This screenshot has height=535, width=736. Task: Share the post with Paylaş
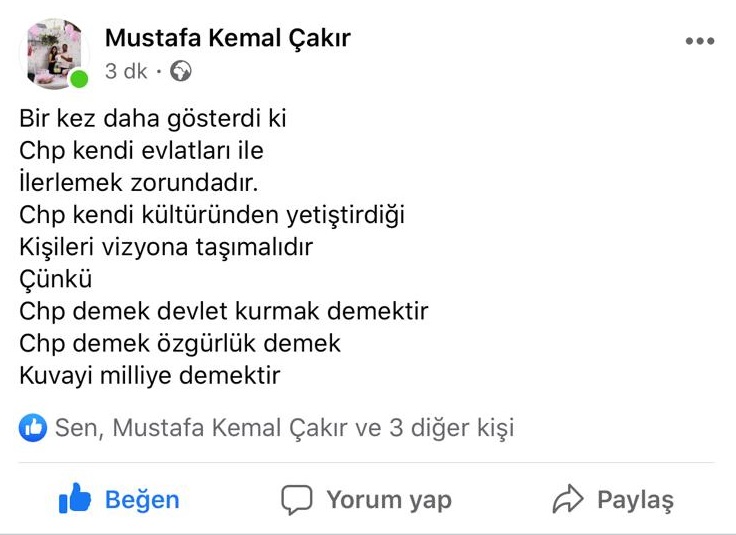(613, 499)
